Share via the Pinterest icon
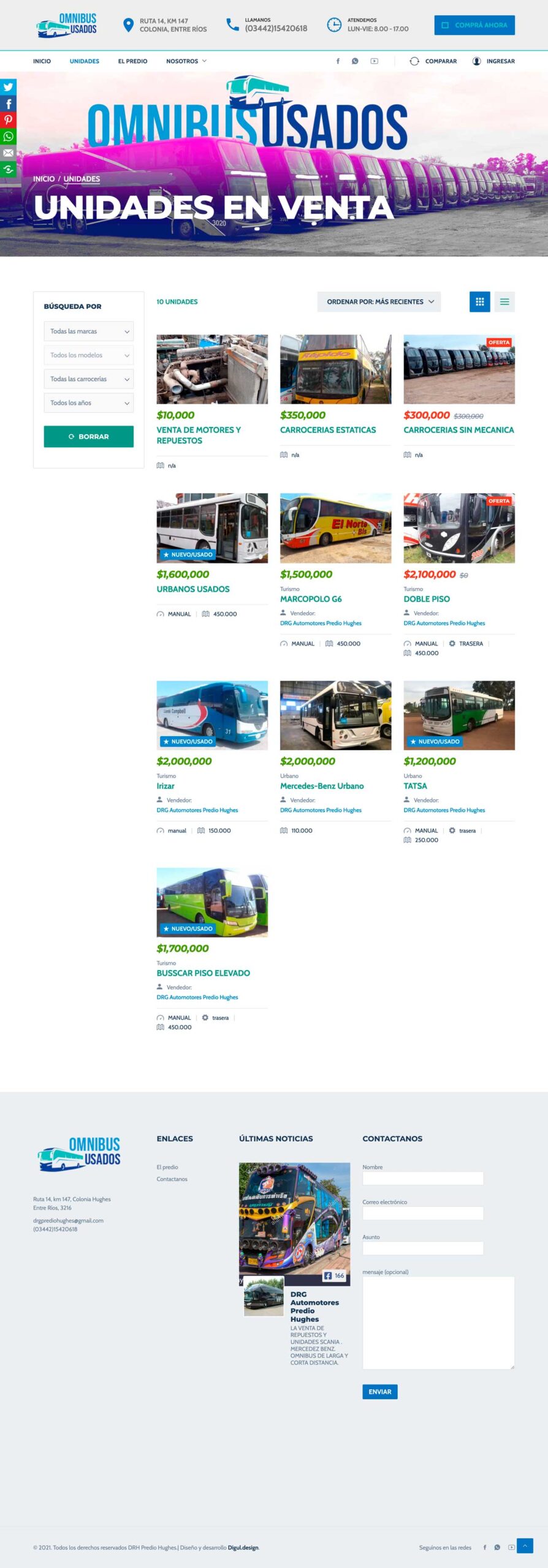Viewport: 548px width, 1568px height. pyautogui.click(x=8, y=120)
